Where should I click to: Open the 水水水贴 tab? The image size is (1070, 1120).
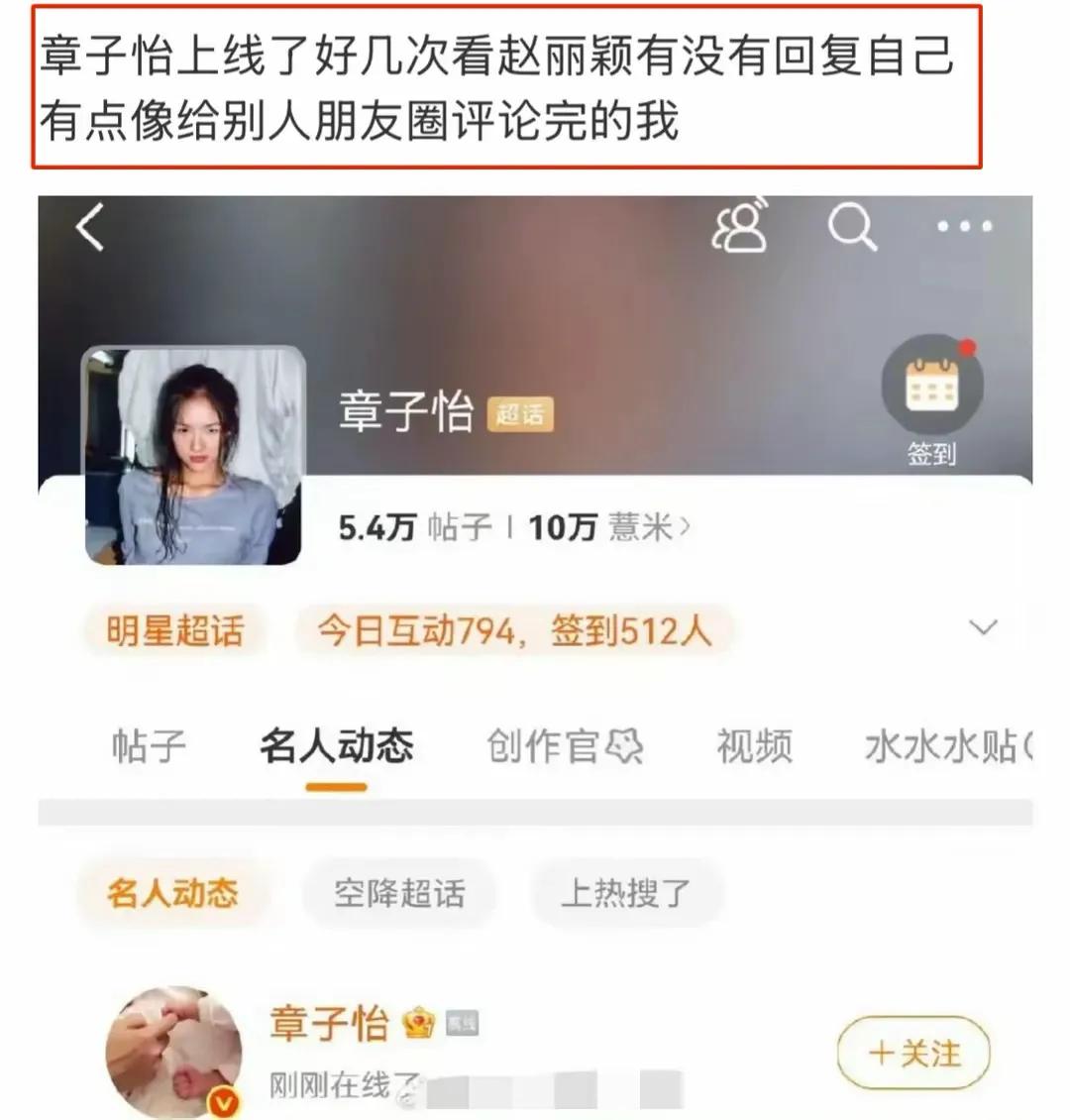click(944, 746)
